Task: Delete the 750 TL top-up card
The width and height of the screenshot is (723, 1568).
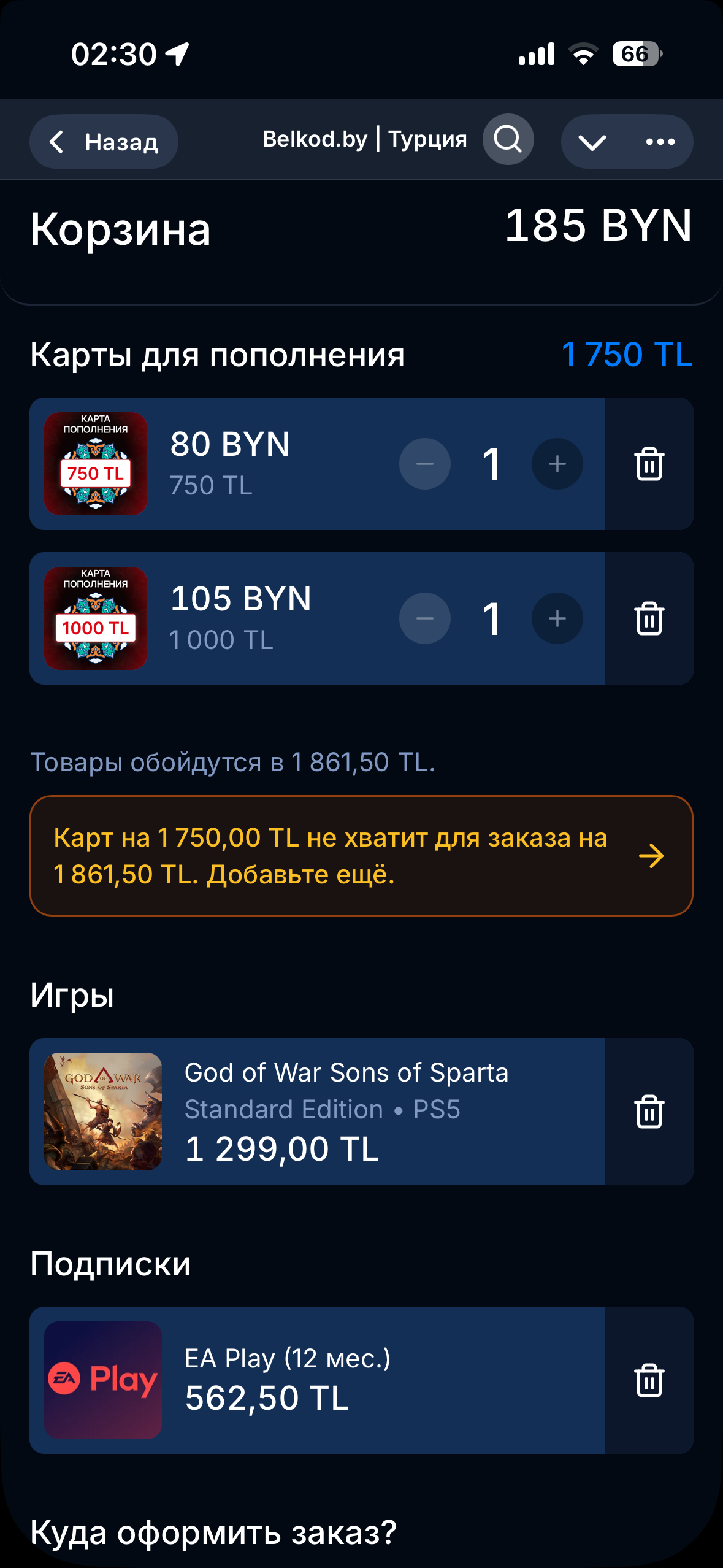Action: point(648,464)
